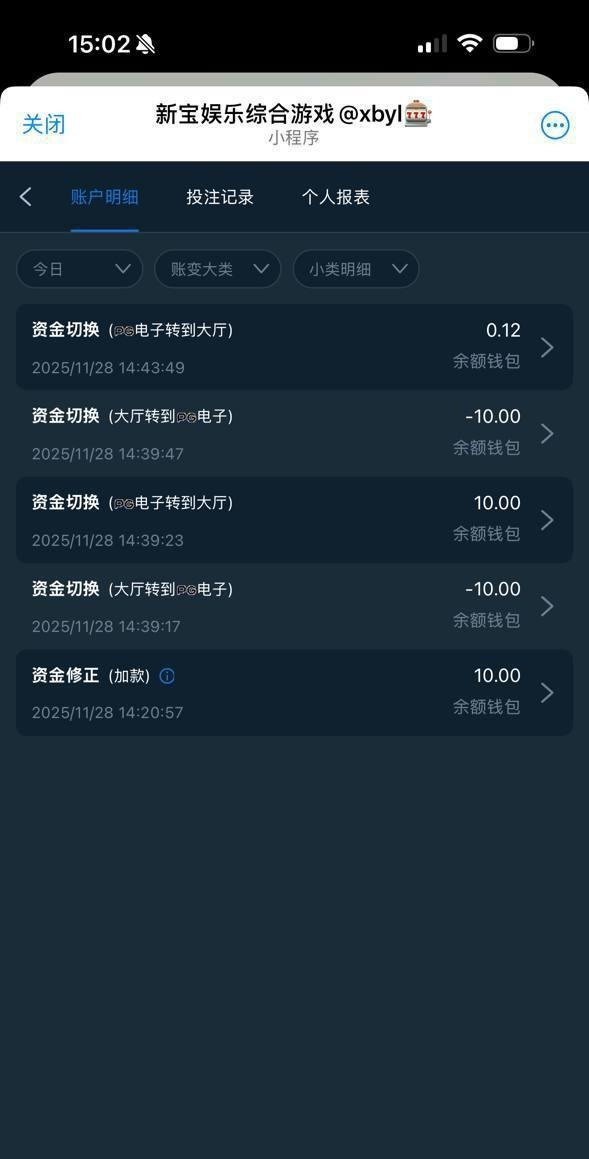Switch to the 个人报表 tab
The image size is (589, 1159).
[x=336, y=197]
